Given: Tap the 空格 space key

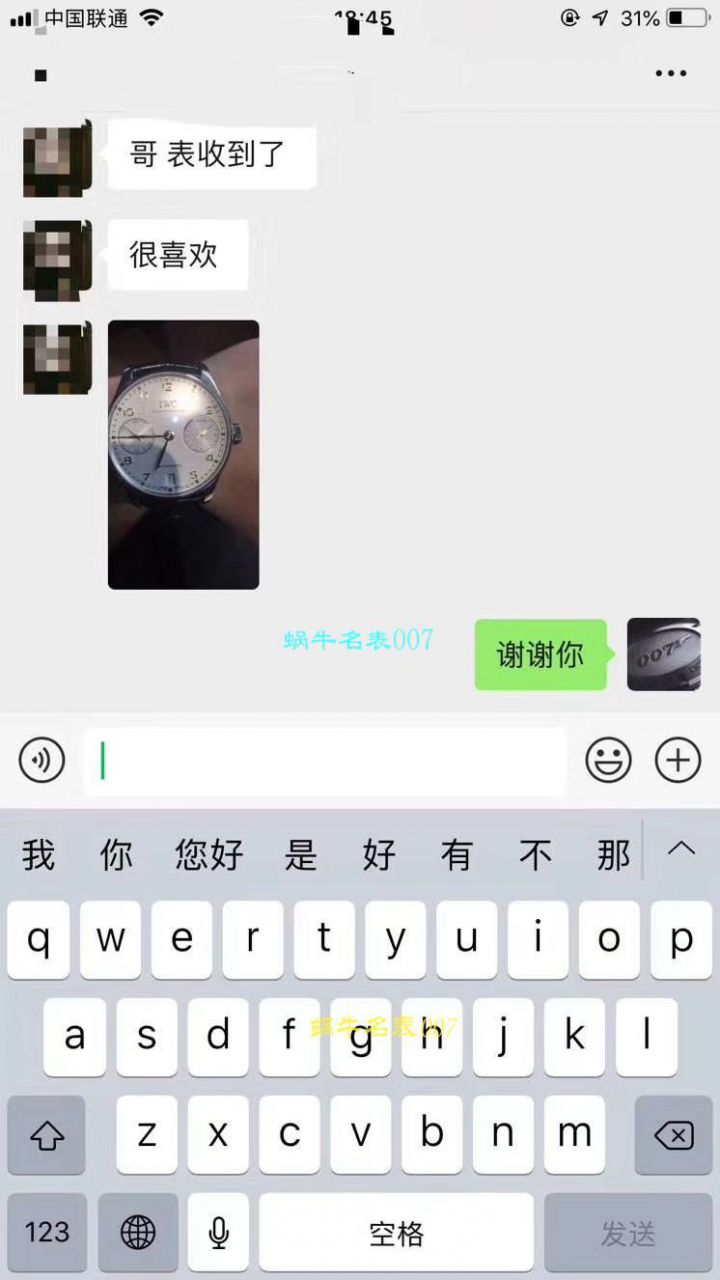Looking at the screenshot, I should (397, 1232).
